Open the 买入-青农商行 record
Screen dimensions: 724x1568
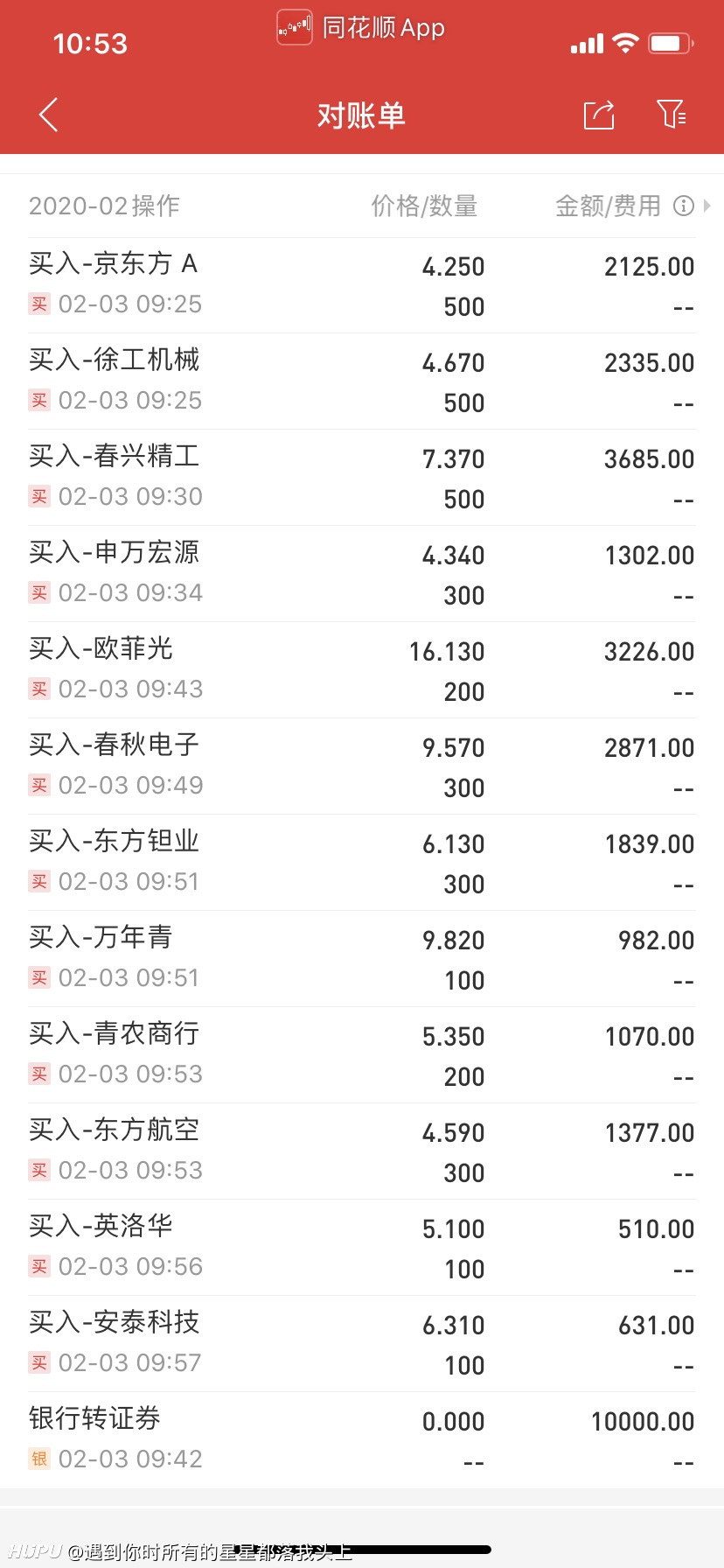click(362, 1055)
